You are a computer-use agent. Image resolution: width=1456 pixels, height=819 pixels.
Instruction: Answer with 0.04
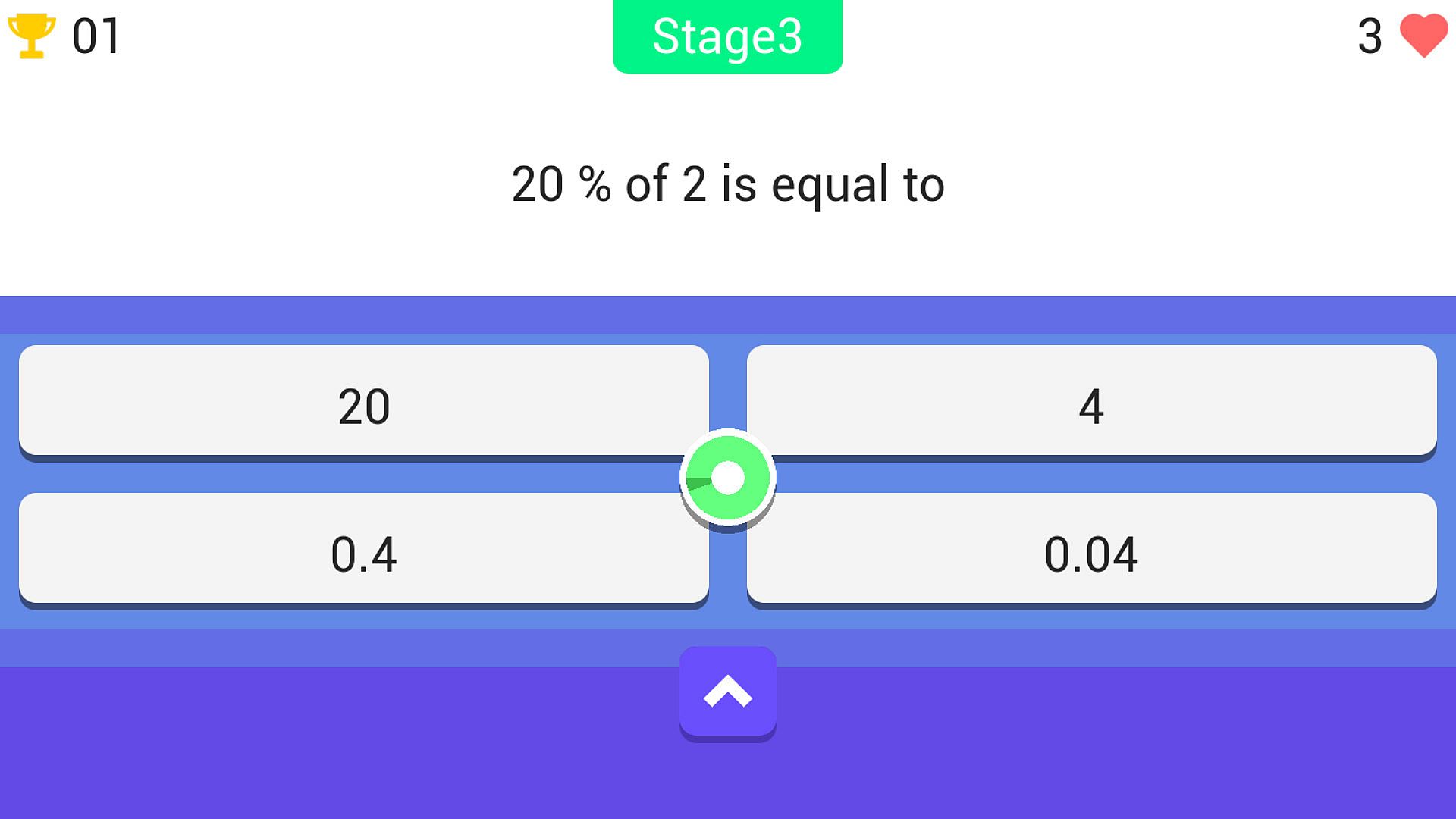tap(1090, 550)
